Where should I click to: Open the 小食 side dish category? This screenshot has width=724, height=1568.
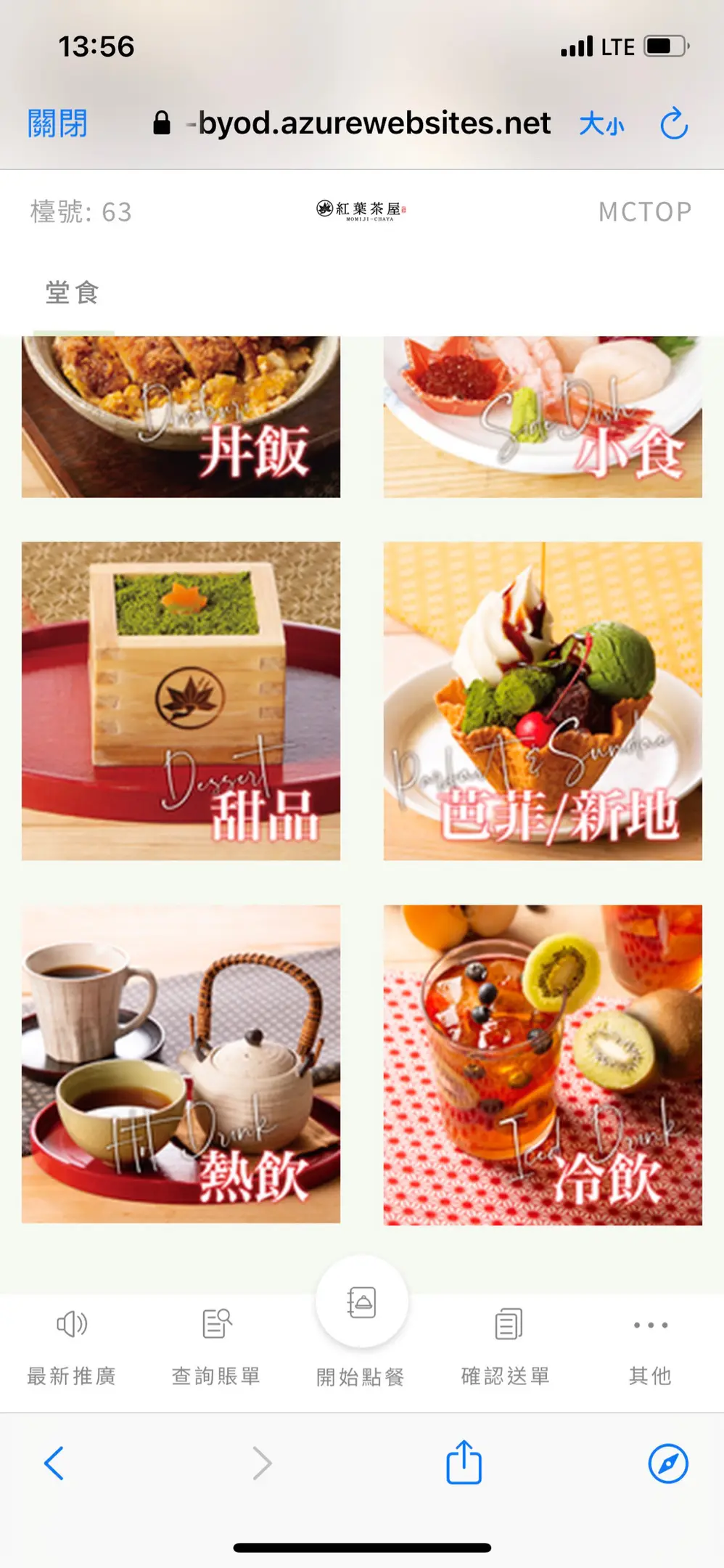click(542, 417)
